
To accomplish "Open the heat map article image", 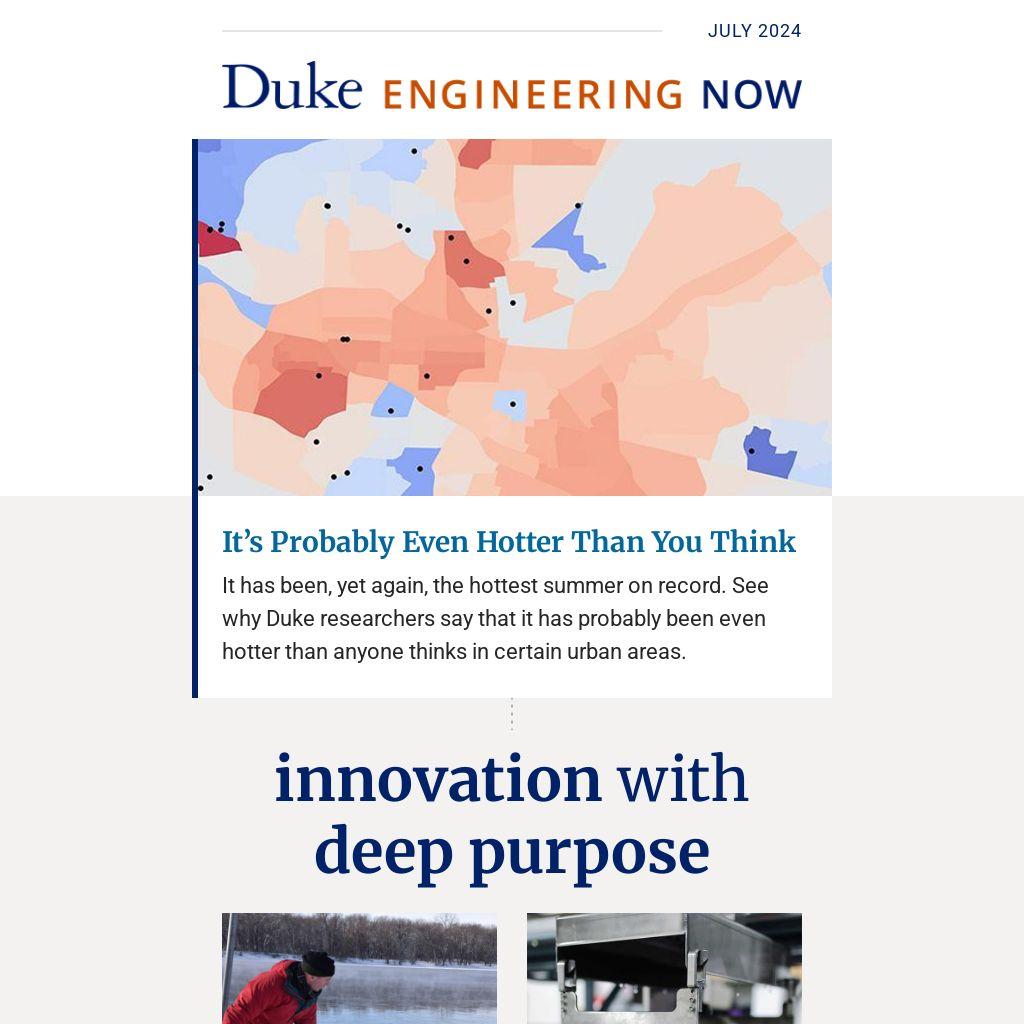I will pos(514,317).
